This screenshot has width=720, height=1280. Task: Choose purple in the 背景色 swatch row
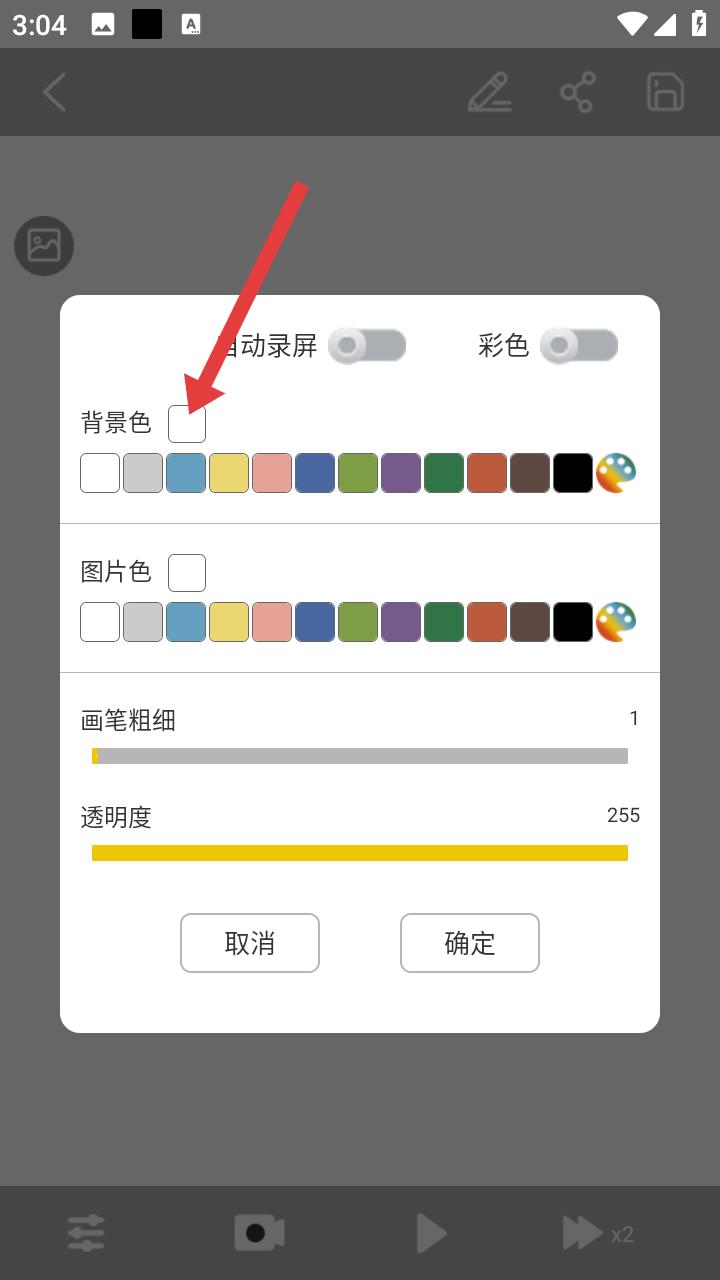click(x=401, y=473)
